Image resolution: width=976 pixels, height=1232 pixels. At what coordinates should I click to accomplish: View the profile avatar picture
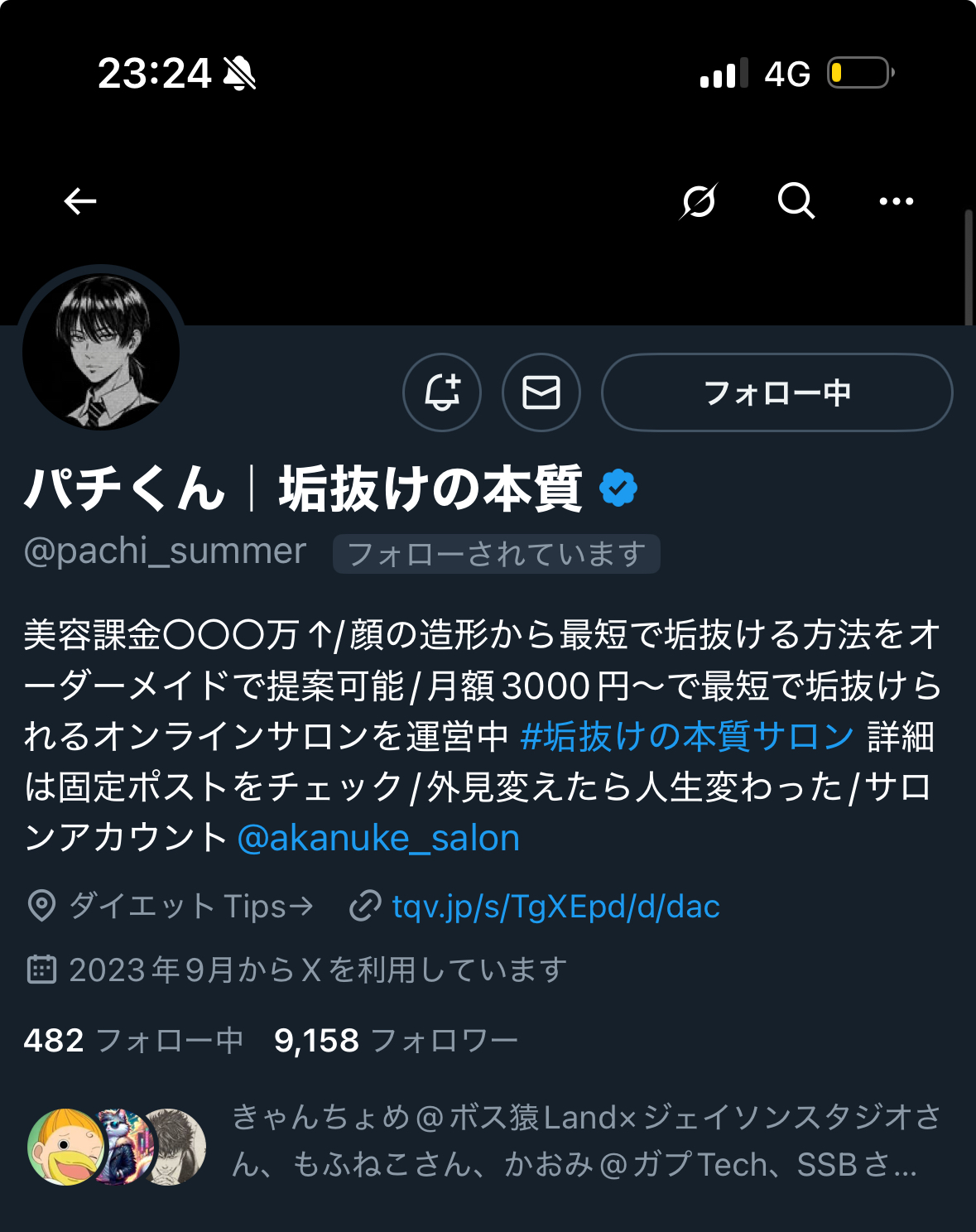click(x=101, y=352)
